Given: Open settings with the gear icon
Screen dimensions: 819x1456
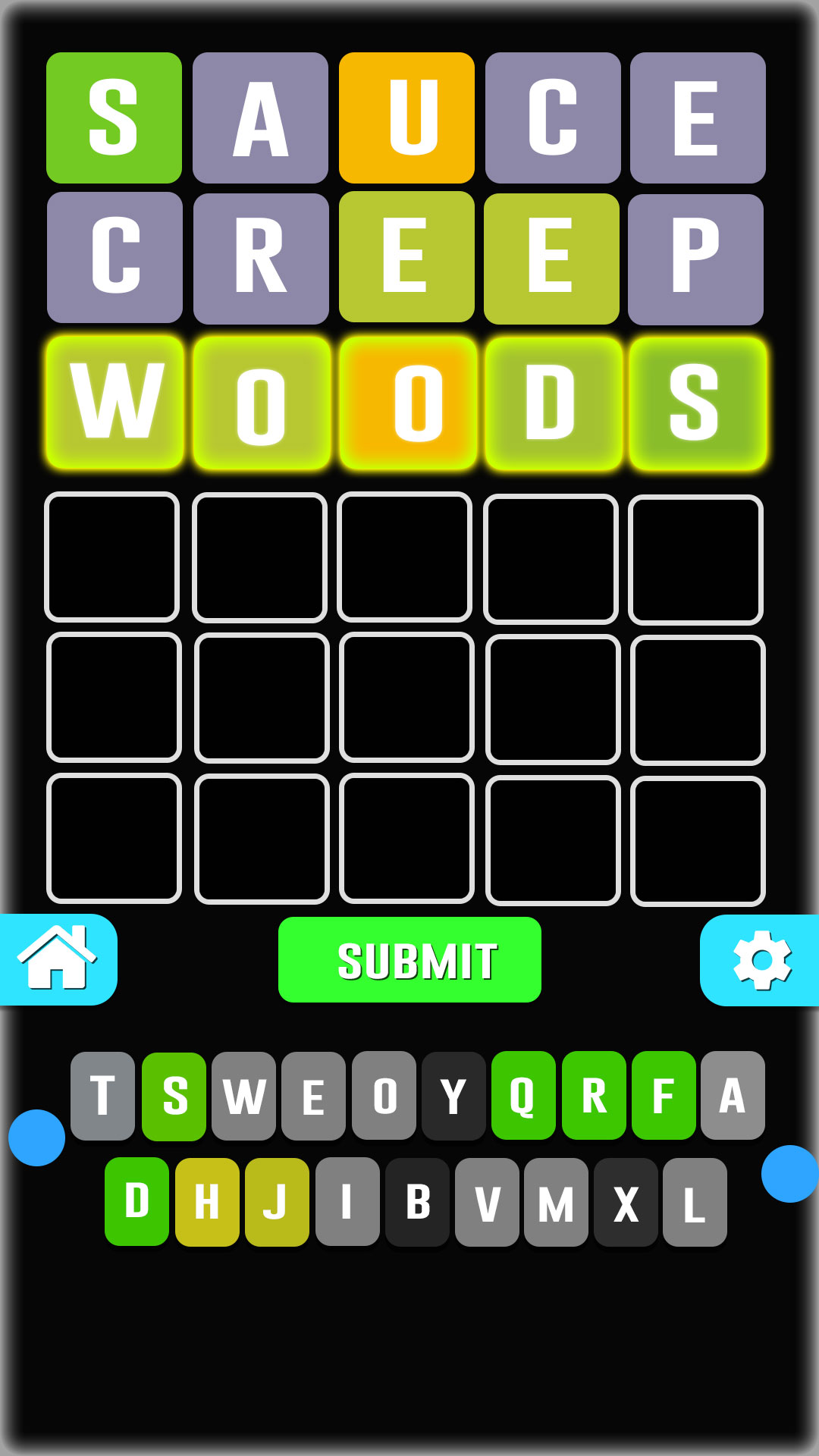Looking at the screenshot, I should click(761, 960).
